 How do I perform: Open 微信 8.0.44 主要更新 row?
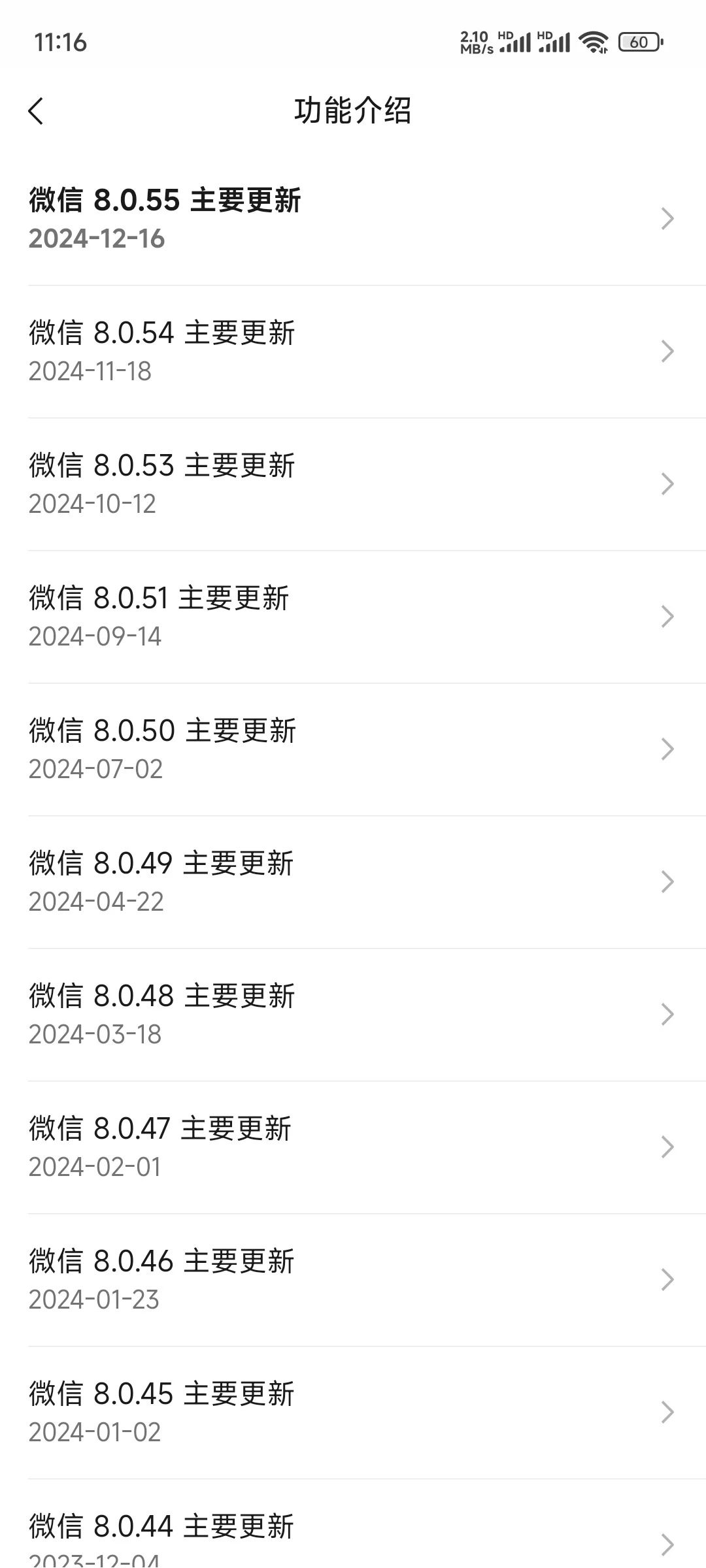point(353,1524)
